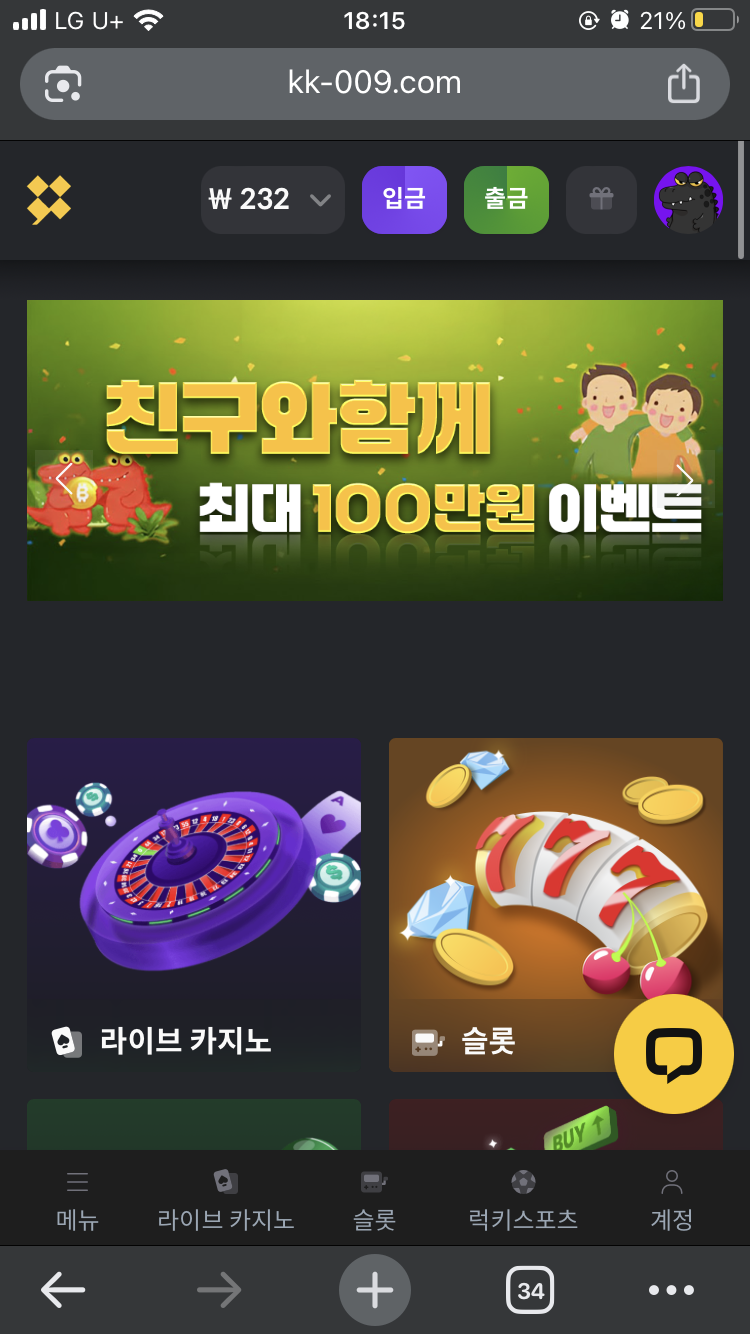Open the gift box rewards icon
Viewport: 750px width, 1334px height.
tap(601, 200)
